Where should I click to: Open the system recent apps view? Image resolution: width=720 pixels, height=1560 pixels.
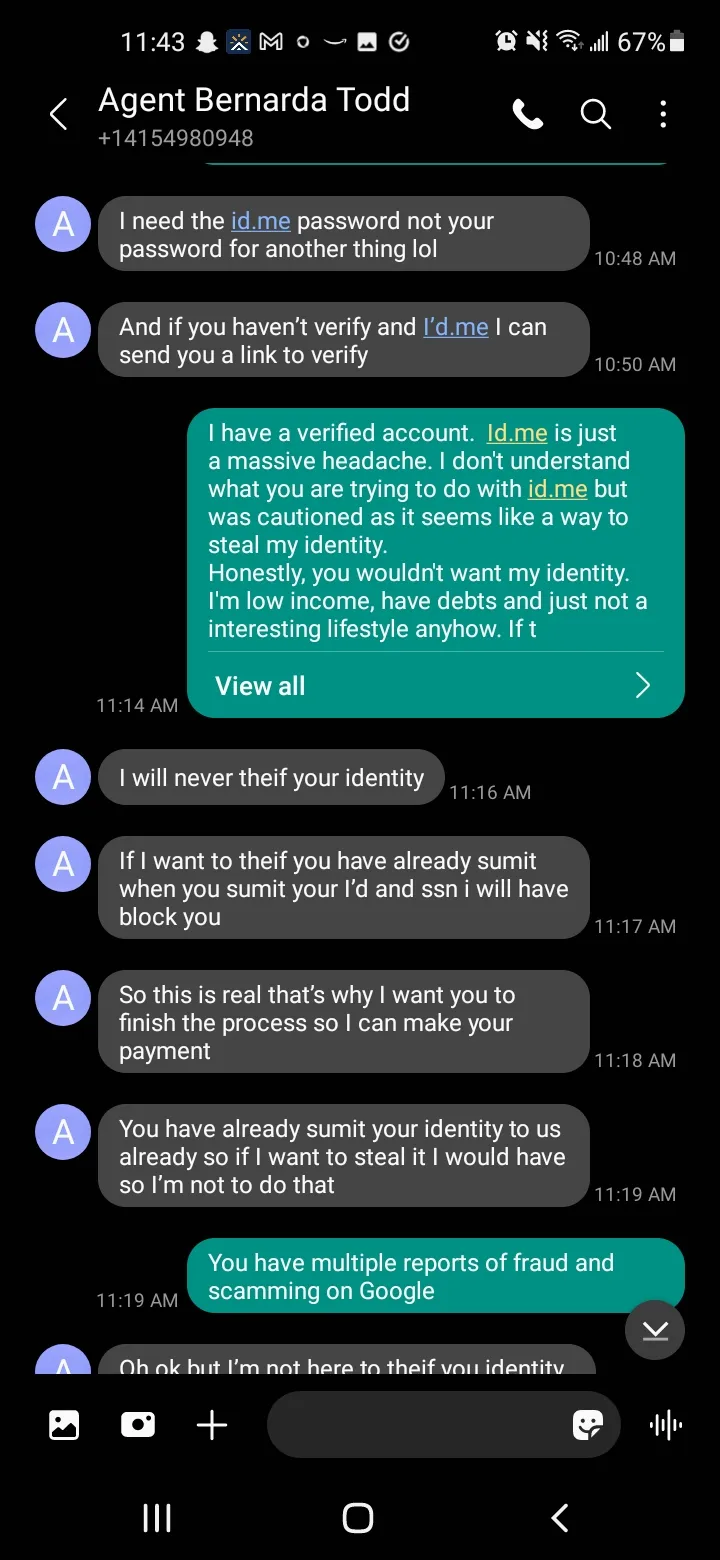pyautogui.click(x=157, y=1518)
